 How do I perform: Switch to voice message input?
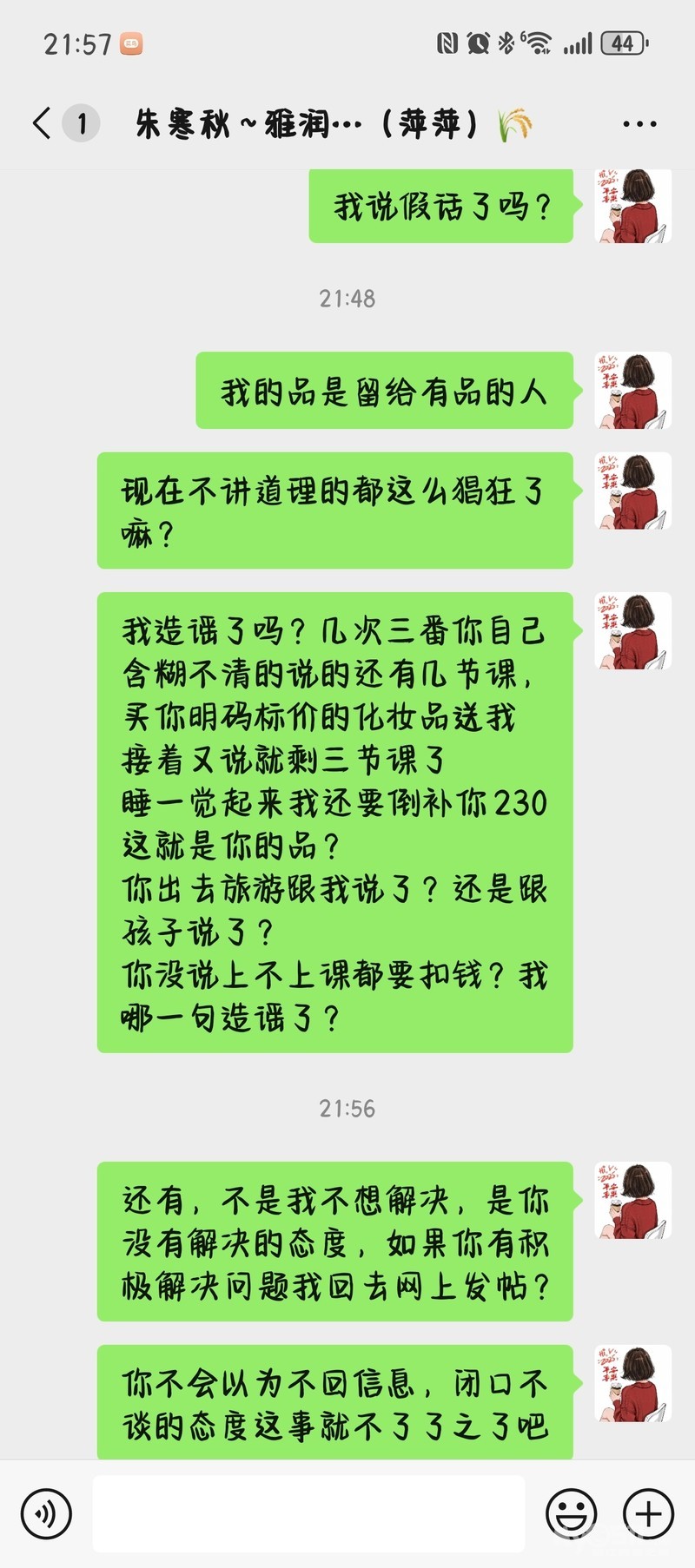click(46, 1514)
